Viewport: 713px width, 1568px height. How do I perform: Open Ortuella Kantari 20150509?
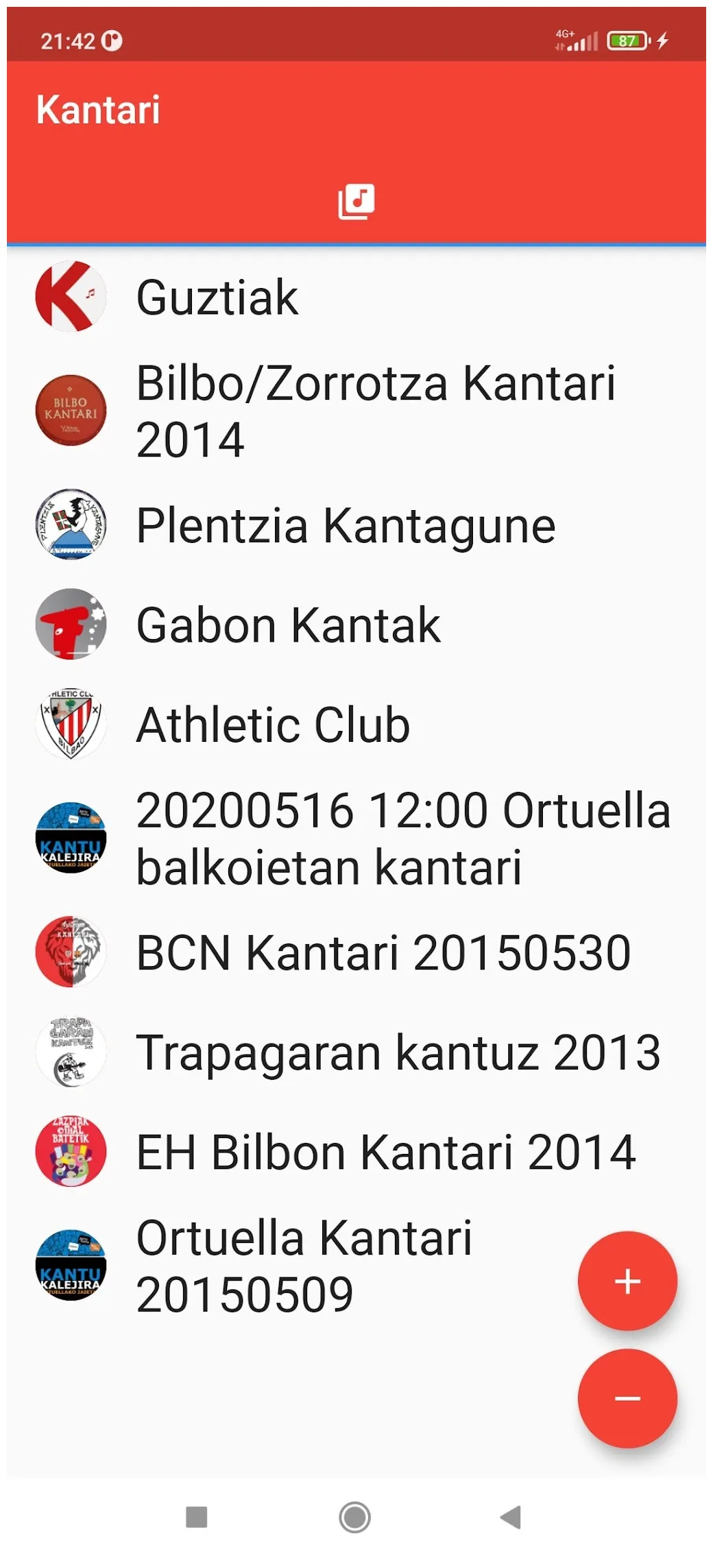[x=304, y=1266]
